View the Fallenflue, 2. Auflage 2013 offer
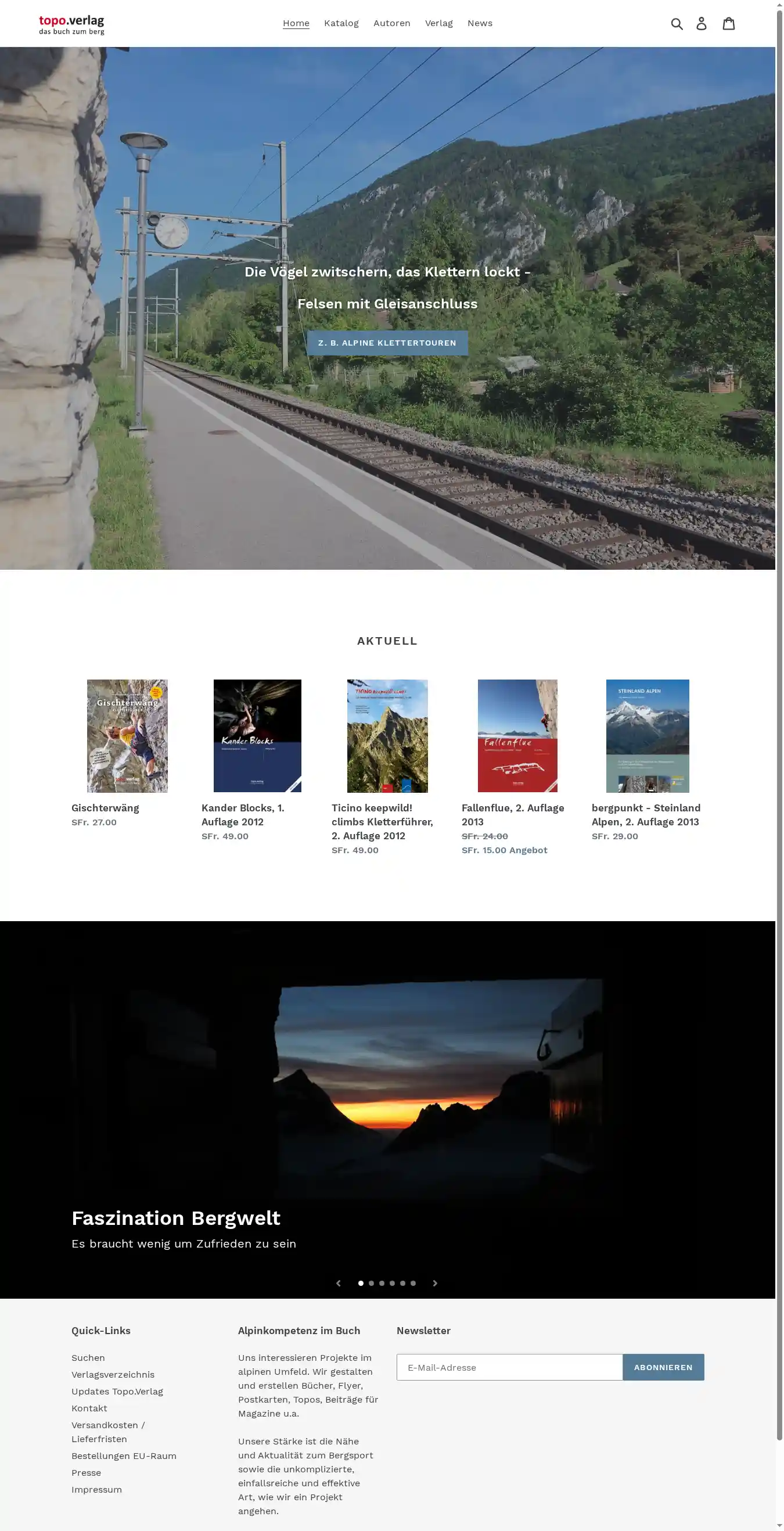The image size is (784, 1531). point(517,736)
